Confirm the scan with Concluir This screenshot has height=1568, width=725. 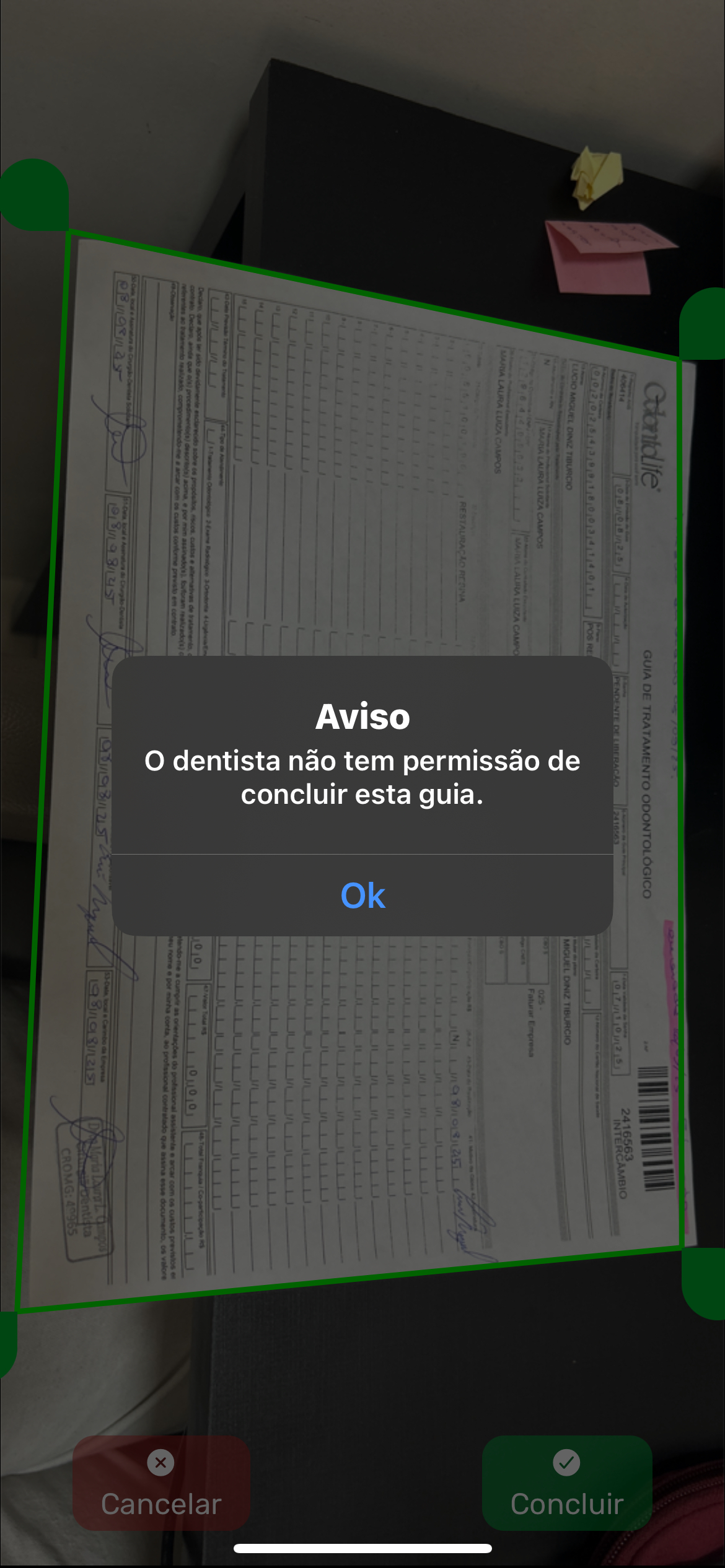(x=566, y=1484)
